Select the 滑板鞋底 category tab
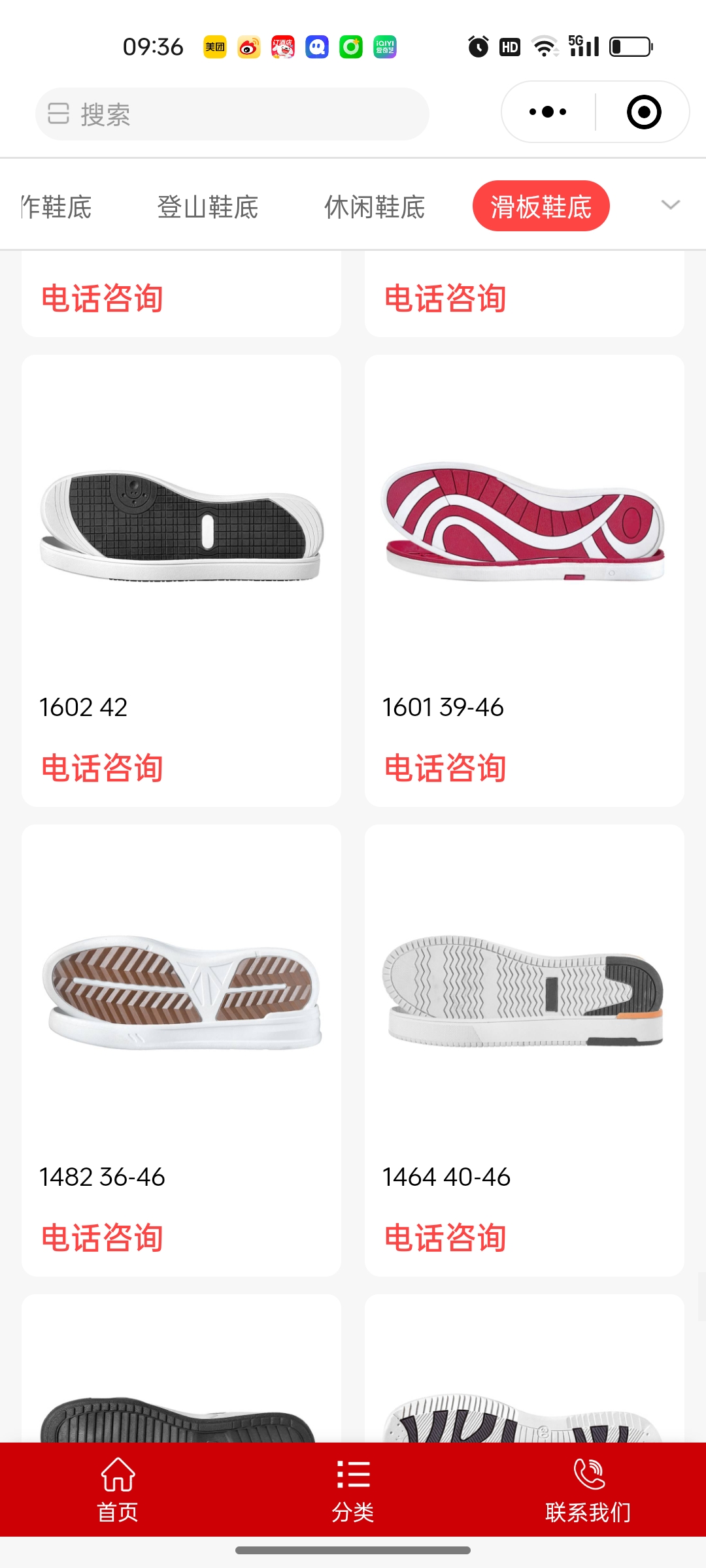This screenshot has height=1568, width=706. tap(541, 206)
